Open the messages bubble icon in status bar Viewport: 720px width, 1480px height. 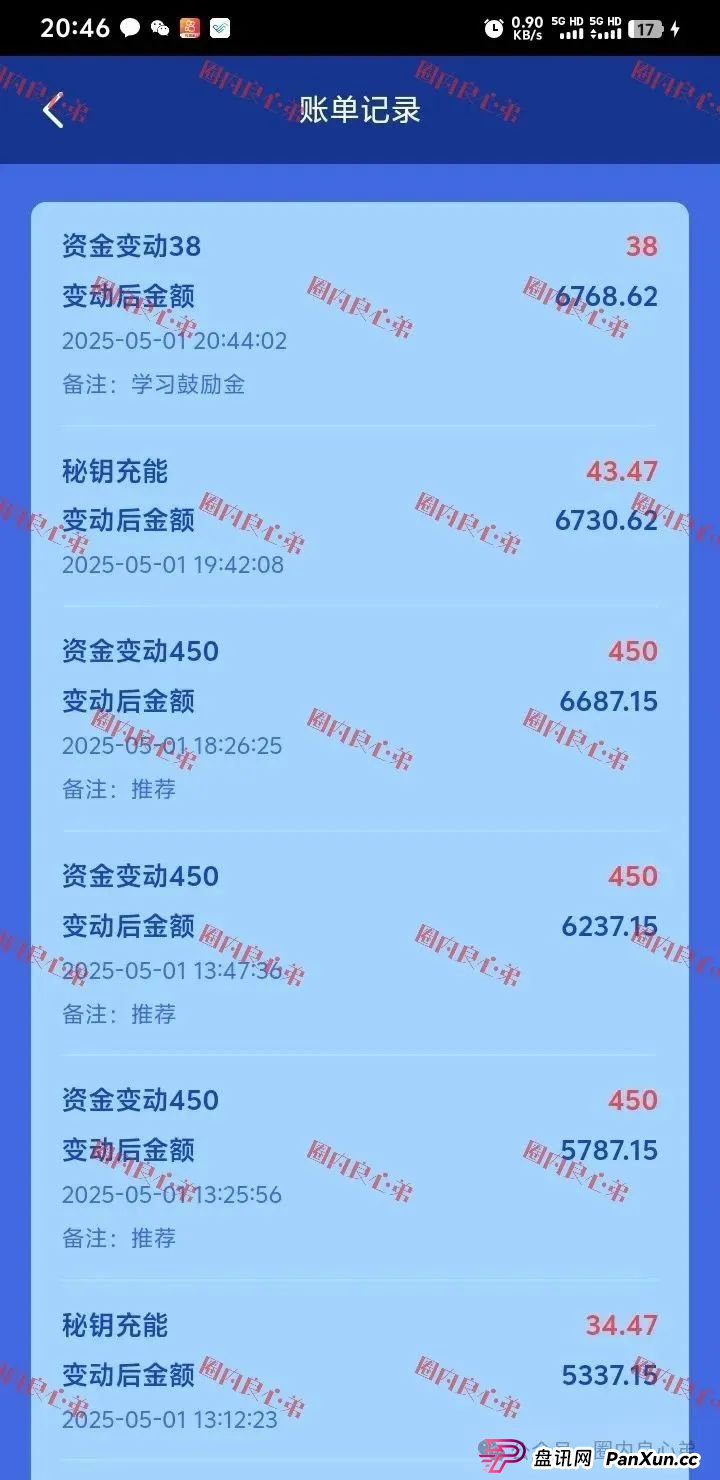(130, 27)
